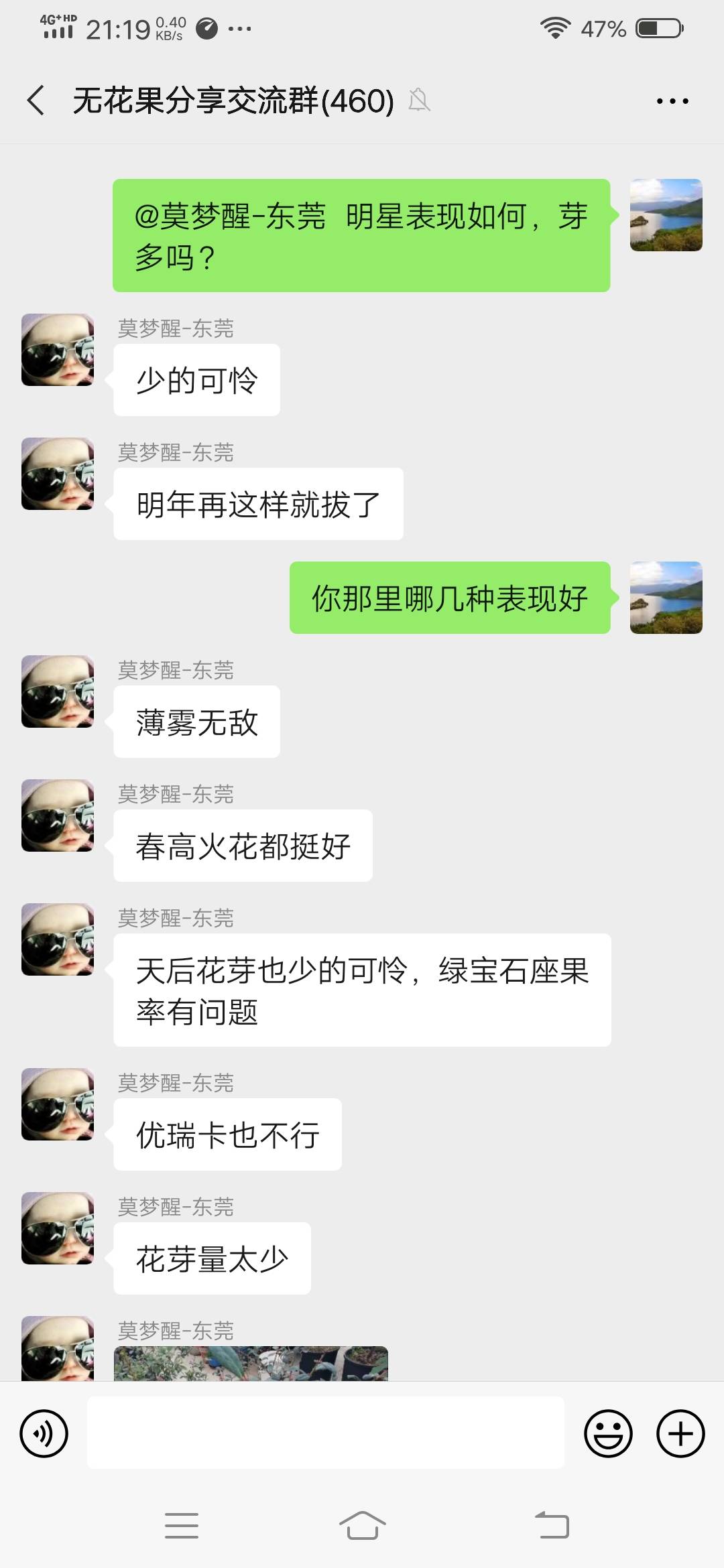Image resolution: width=724 pixels, height=1568 pixels.
Task: Open the photo sent by 莫梦醒-东莞
Action: 251,1363
